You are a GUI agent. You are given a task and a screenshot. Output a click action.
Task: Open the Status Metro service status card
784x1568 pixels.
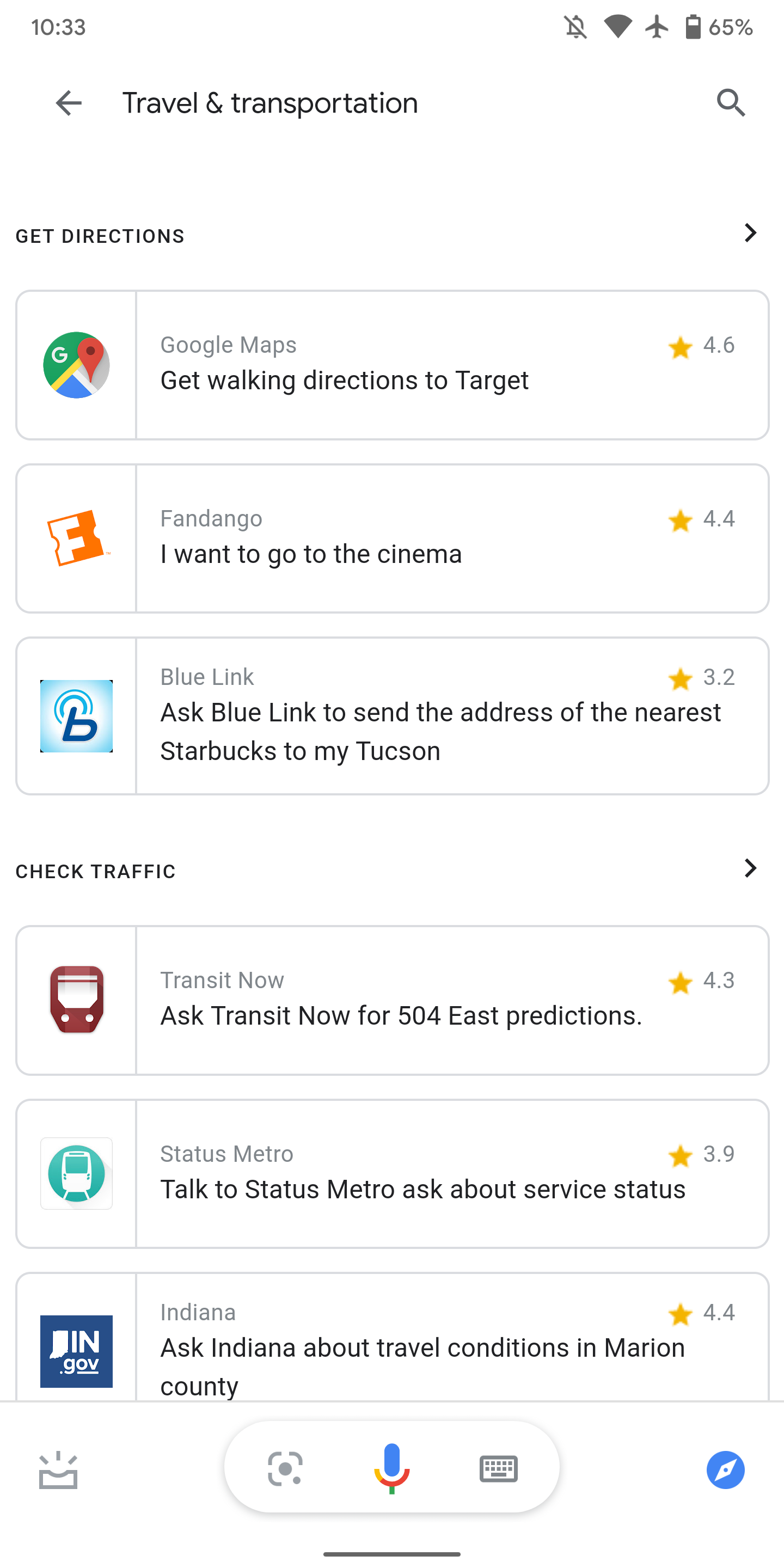point(392,1174)
